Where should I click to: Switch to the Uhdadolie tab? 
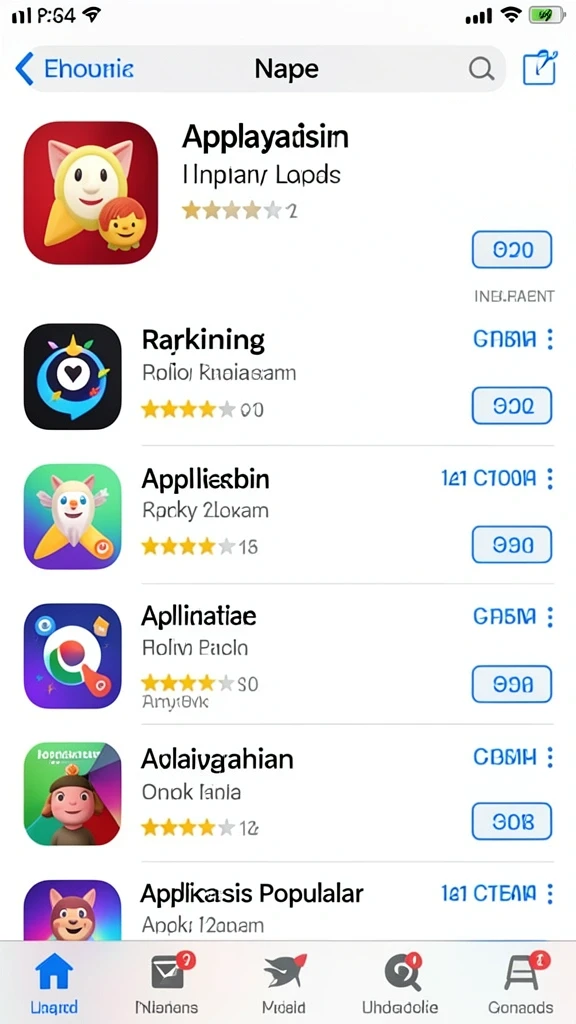point(400,982)
